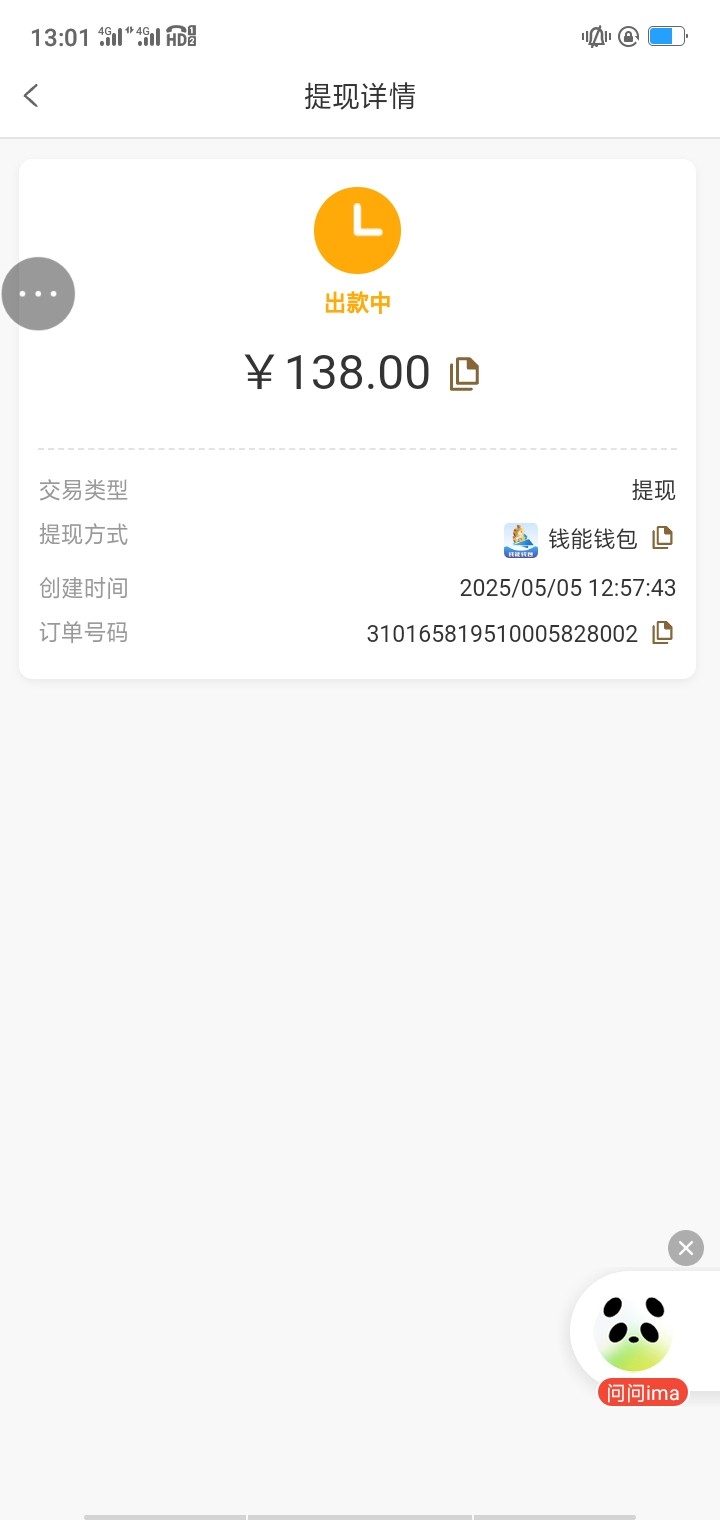Go back using the left arrow

31,95
